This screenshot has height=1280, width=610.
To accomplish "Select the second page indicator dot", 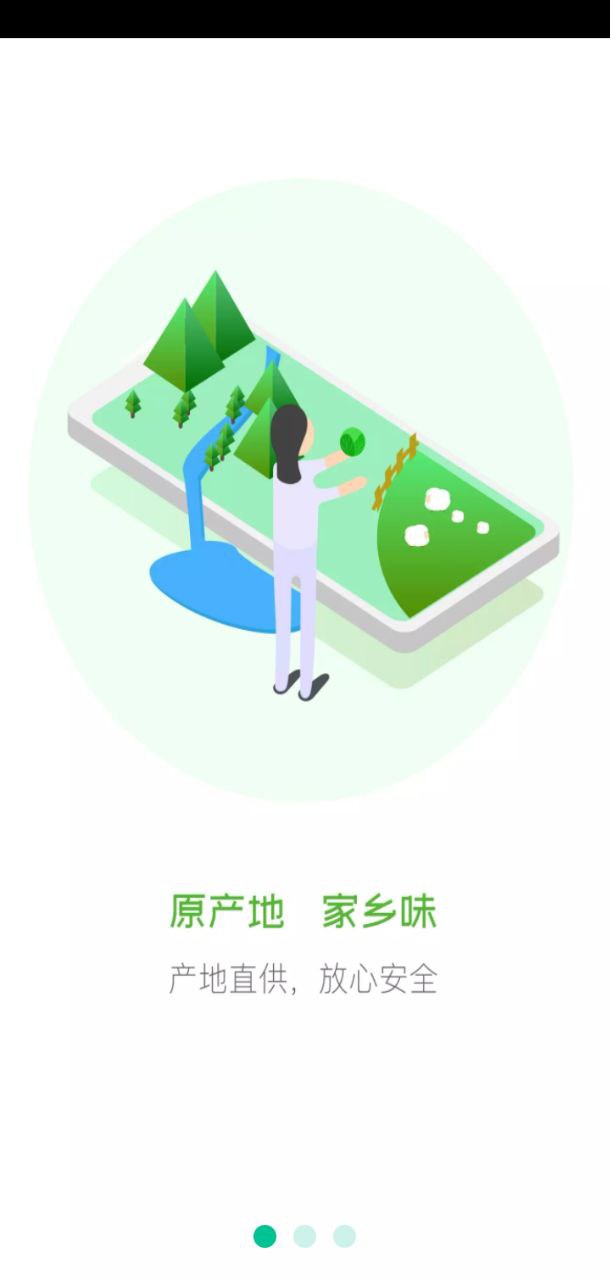I will click(305, 1236).
